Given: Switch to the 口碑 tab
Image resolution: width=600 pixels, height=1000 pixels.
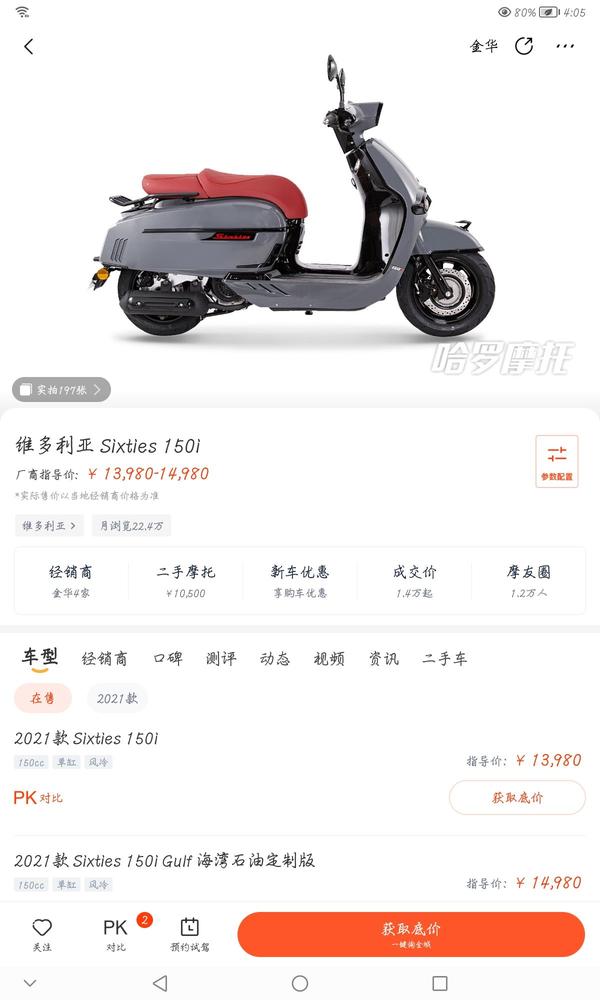Looking at the screenshot, I should tap(167, 659).
